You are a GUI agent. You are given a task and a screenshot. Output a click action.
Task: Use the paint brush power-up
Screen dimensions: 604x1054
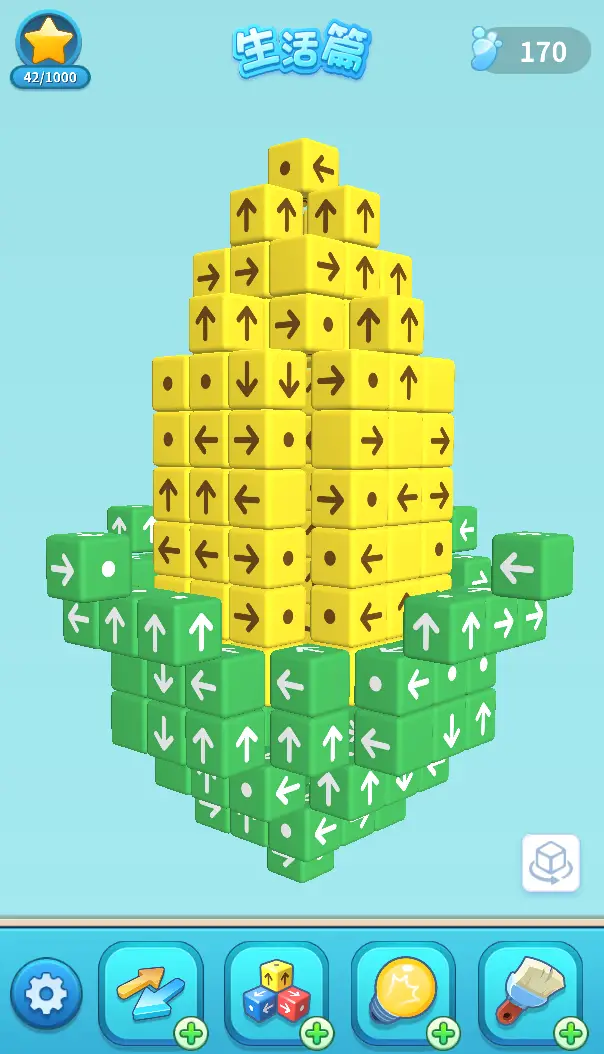[530, 991]
